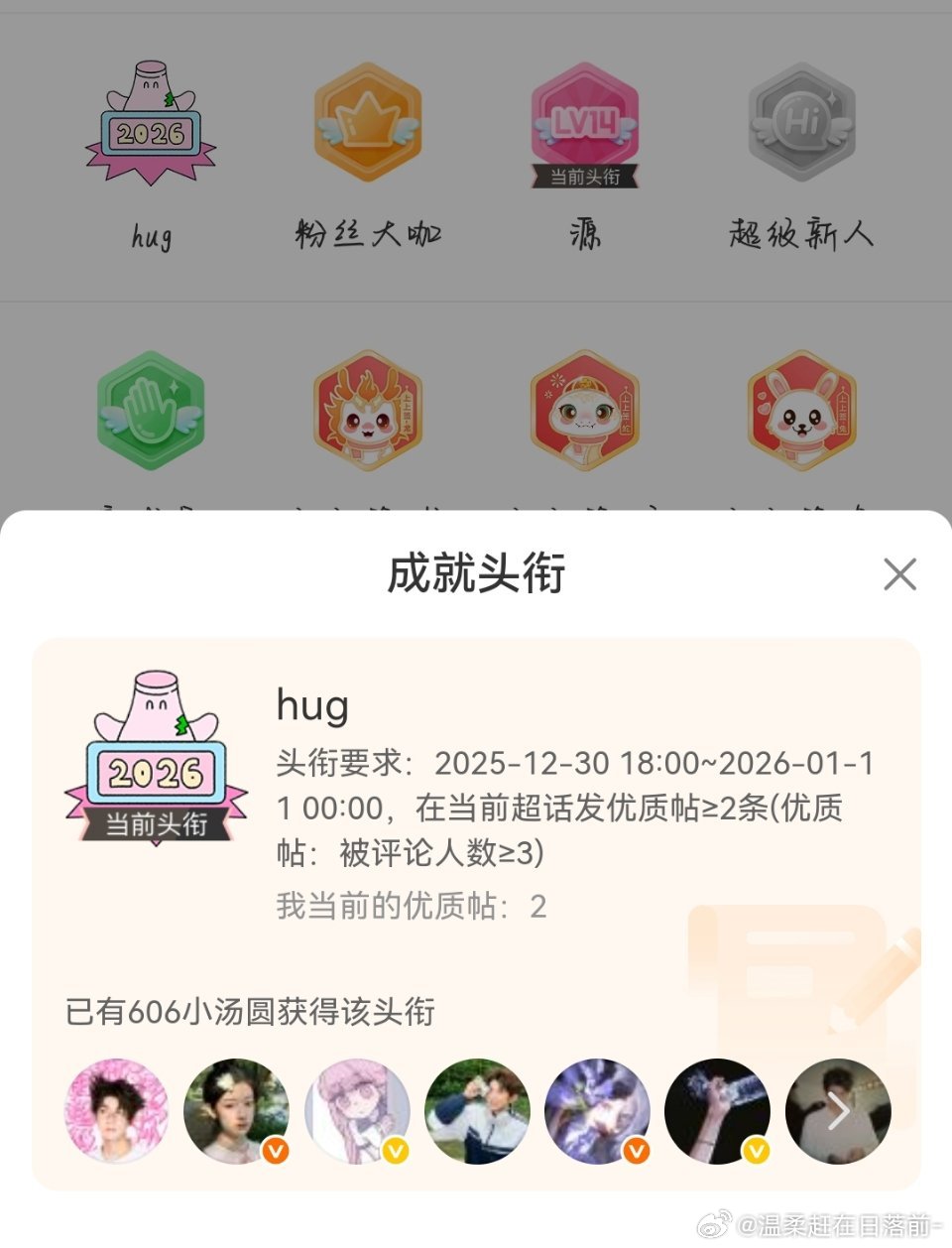Select the 上上签·兔 rabbit badge
This screenshot has height=1248, width=952.
click(801, 412)
